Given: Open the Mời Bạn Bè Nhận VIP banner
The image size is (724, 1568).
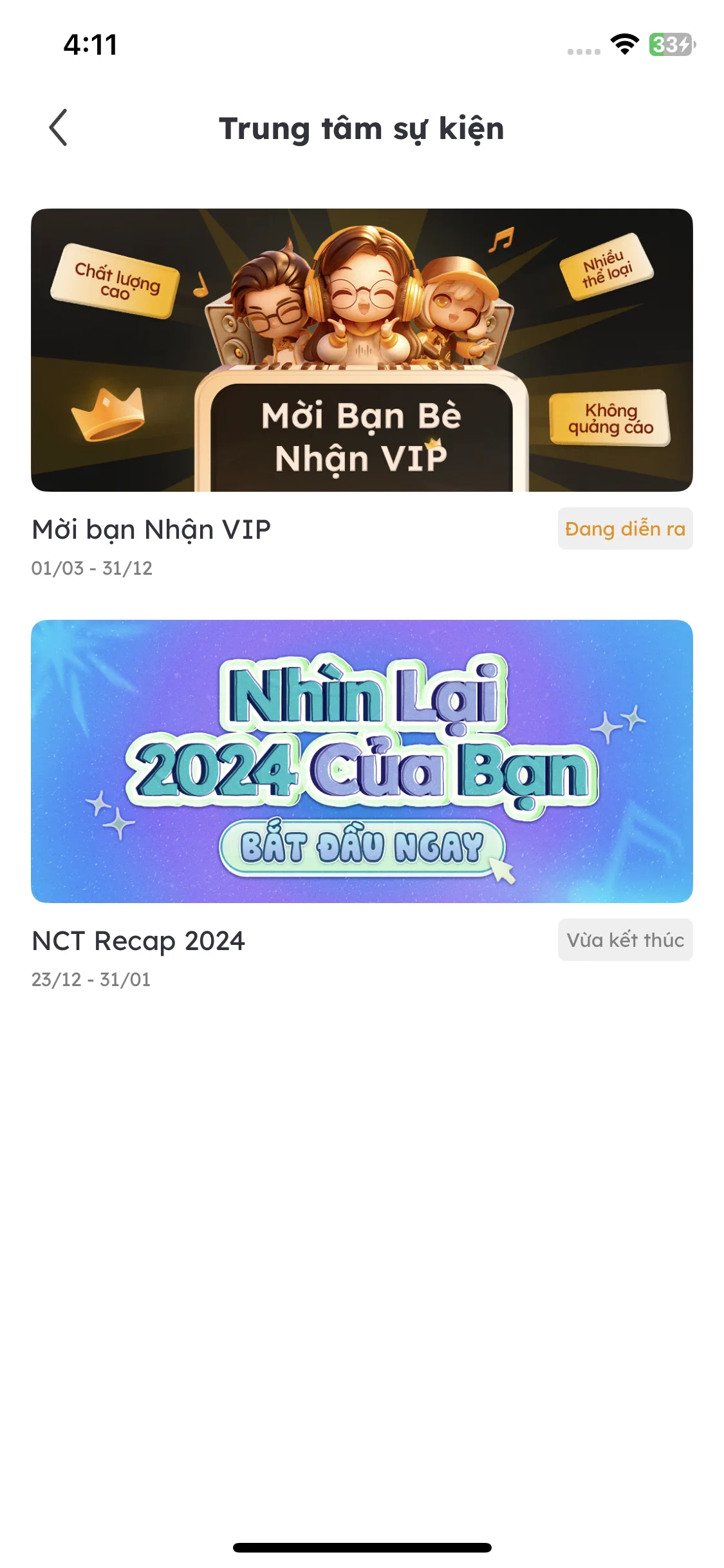Looking at the screenshot, I should (362, 350).
